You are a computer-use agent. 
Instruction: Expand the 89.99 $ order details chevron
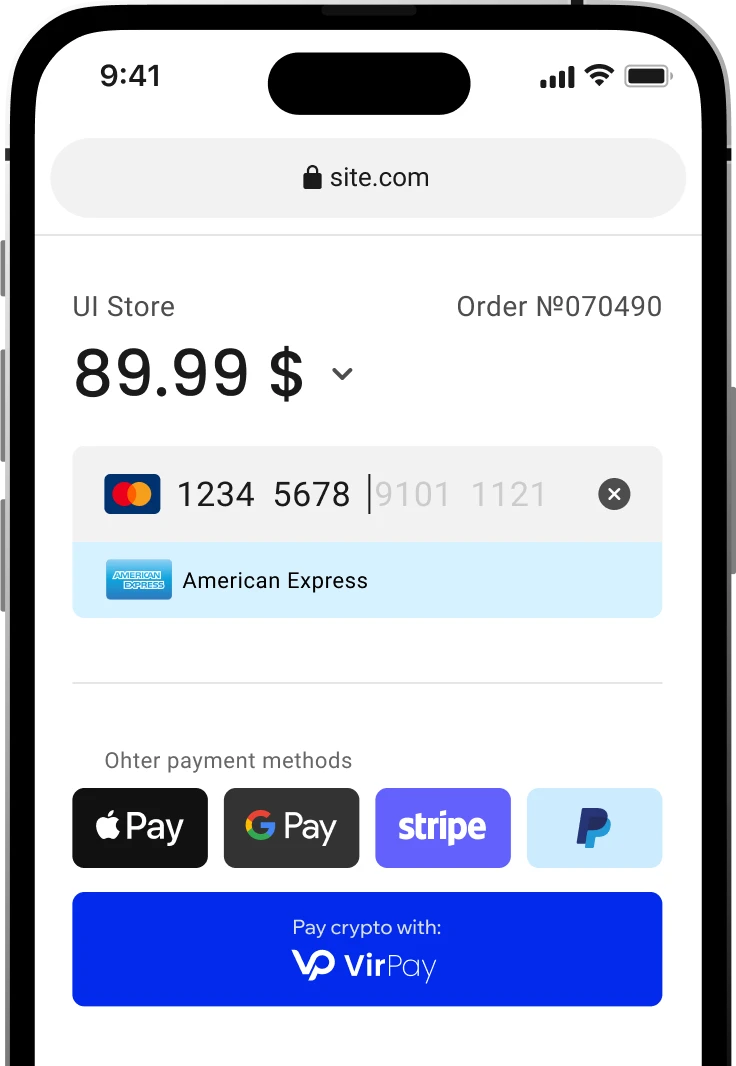342,374
